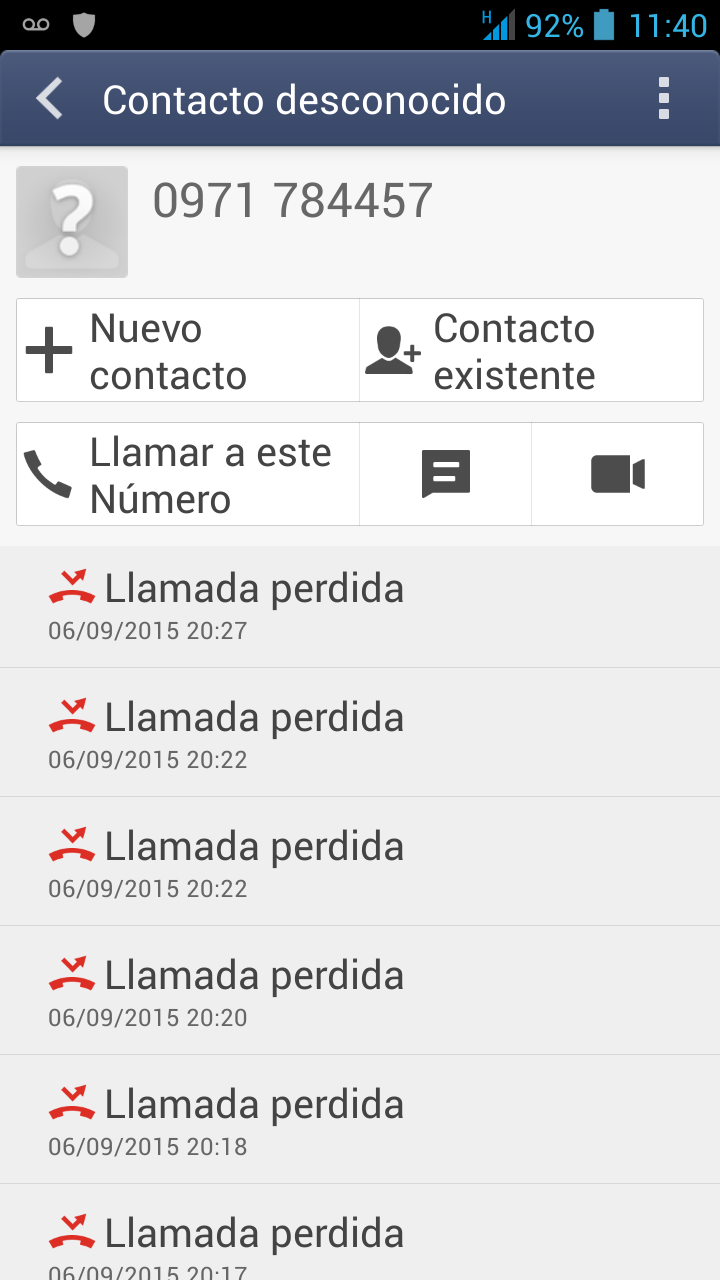The height and width of the screenshot is (1280, 720).
Task: Open the missed call from 20:17
Action: [360, 1240]
